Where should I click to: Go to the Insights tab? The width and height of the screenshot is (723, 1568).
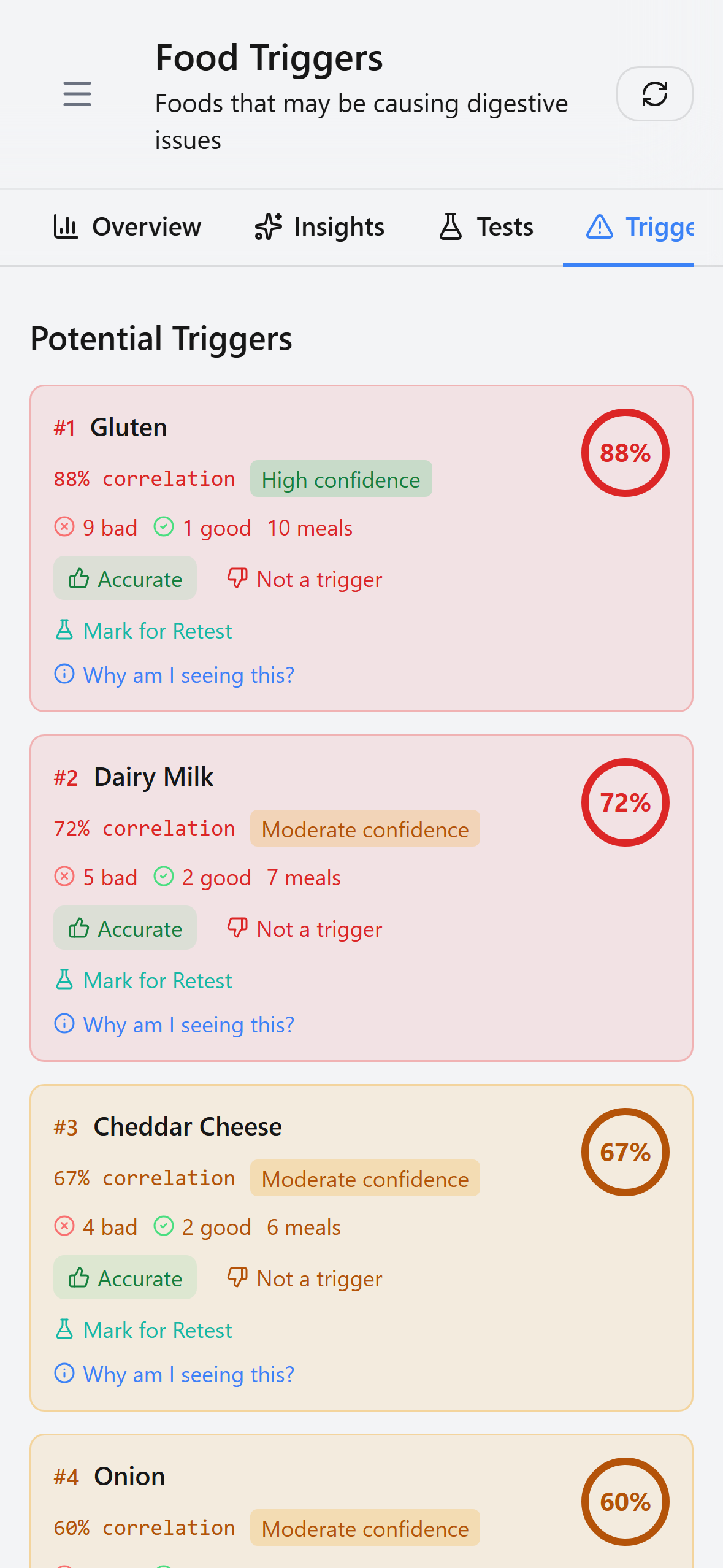click(x=319, y=227)
